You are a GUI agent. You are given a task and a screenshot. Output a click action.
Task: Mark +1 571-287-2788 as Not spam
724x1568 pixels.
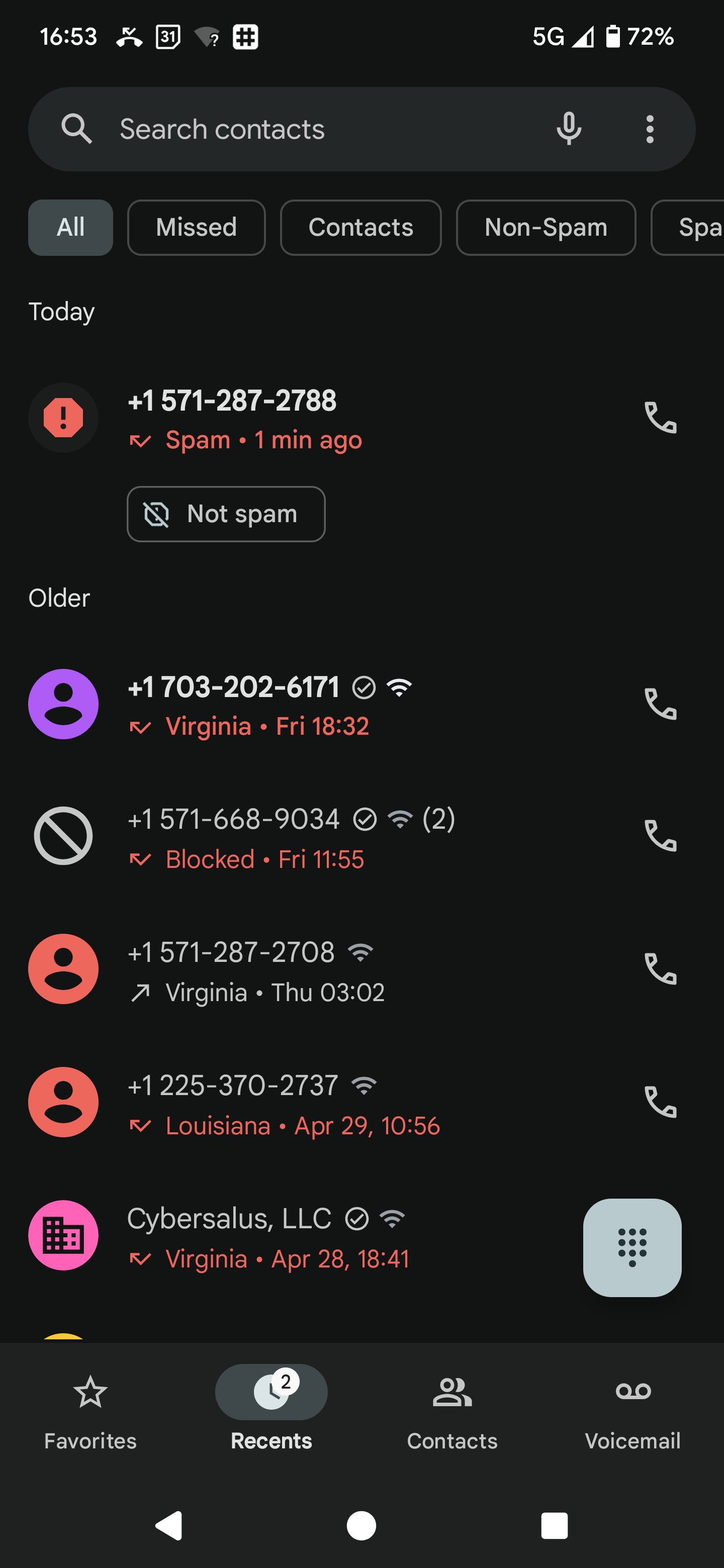pyautogui.click(x=226, y=514)
